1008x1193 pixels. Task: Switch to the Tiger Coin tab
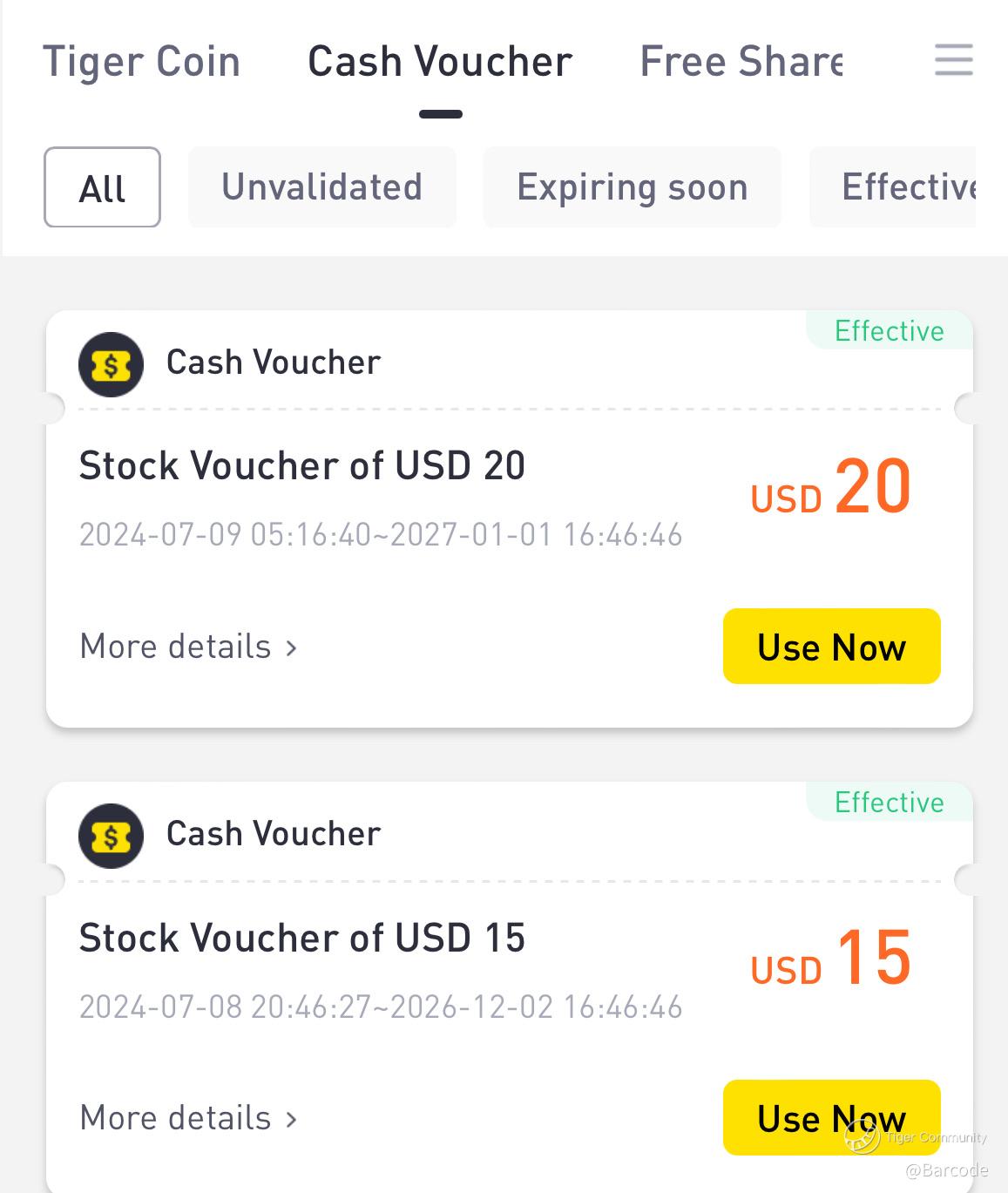[x=142, y=62]
